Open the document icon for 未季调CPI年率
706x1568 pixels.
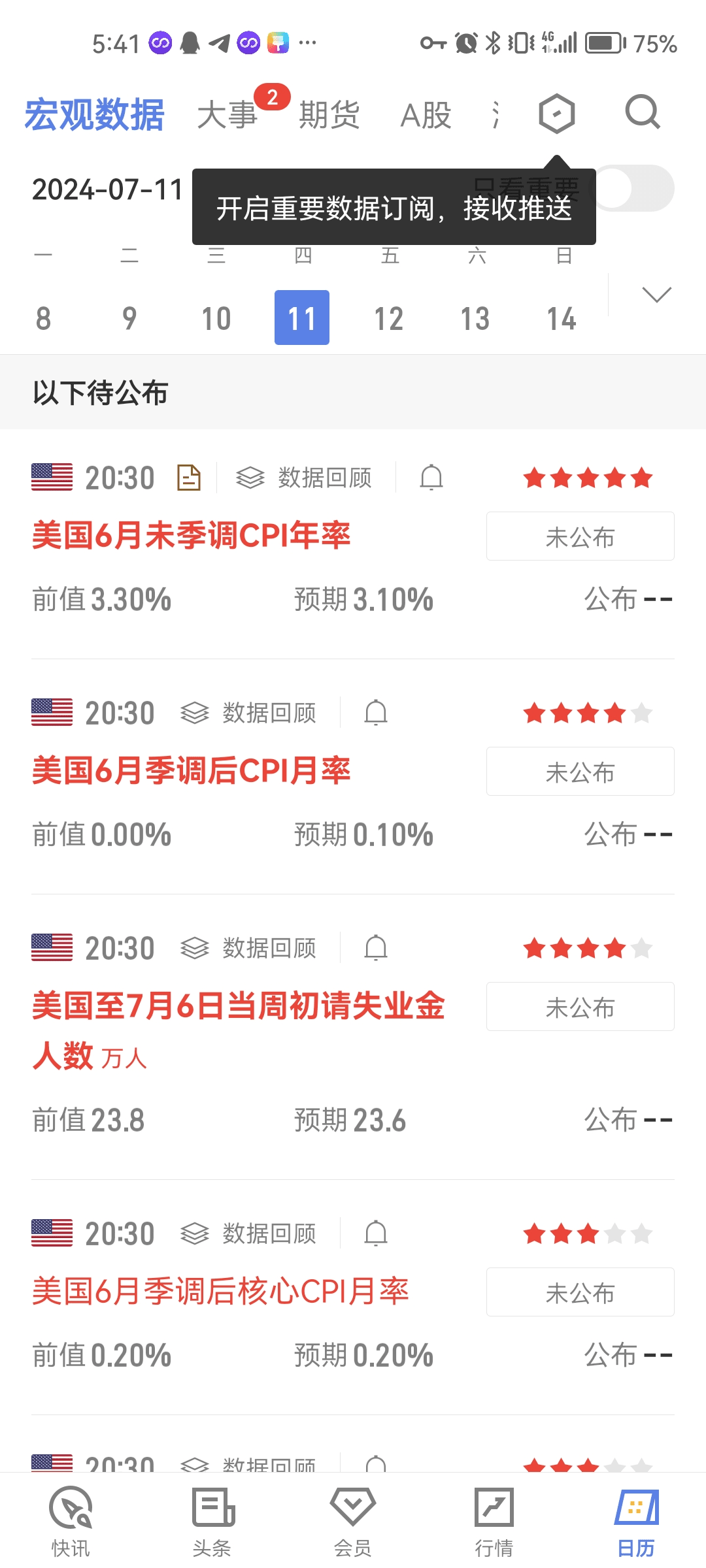coord(189,478)
